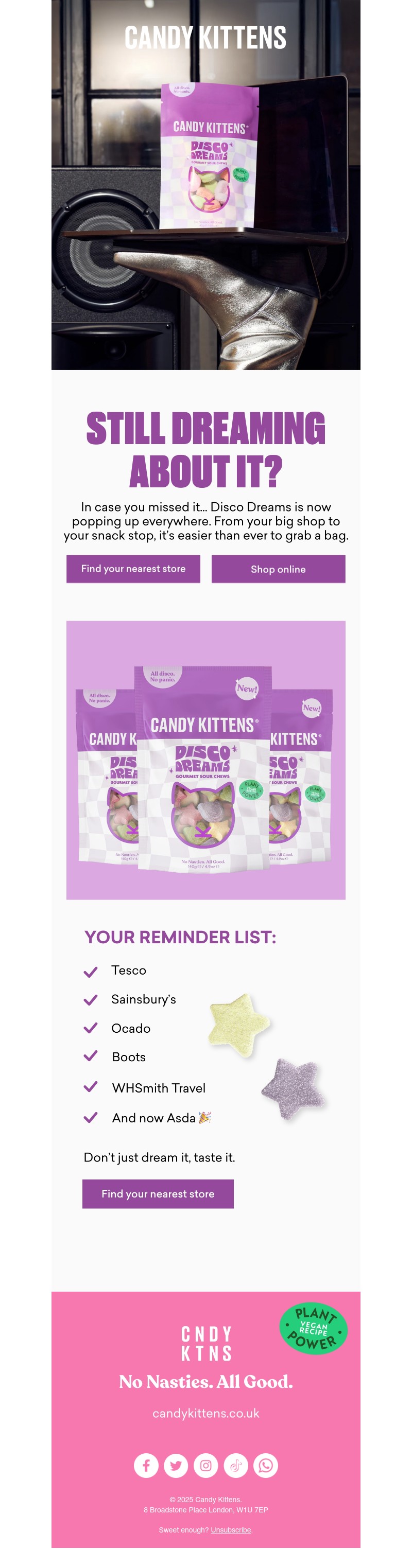Visit the Instagram page via footer icon
The image size is (412, 1568).
[206, 1465]
